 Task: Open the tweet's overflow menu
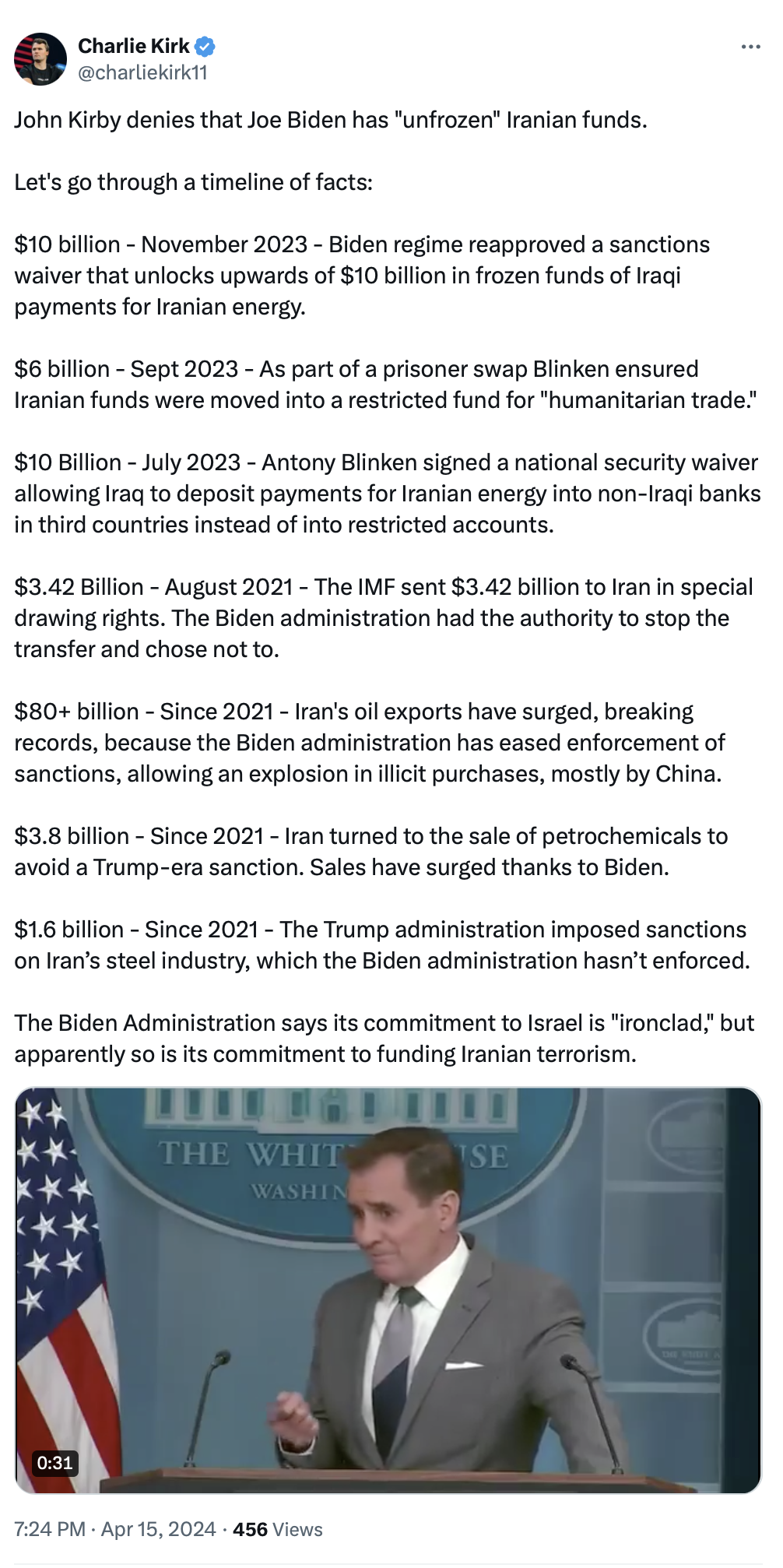[x=750, y=47]
